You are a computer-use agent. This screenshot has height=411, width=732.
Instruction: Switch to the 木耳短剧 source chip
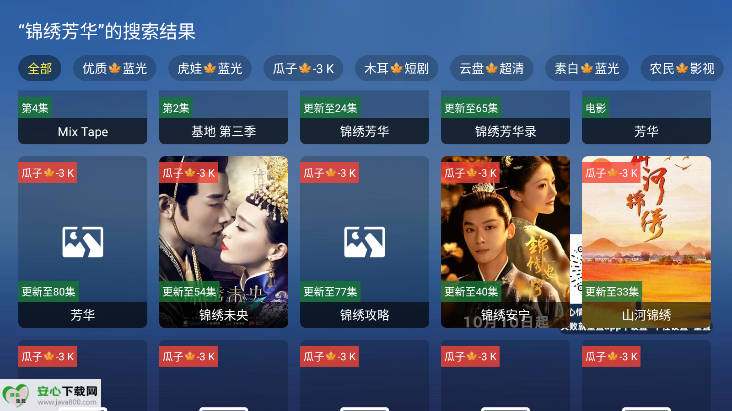click(396, 68)
